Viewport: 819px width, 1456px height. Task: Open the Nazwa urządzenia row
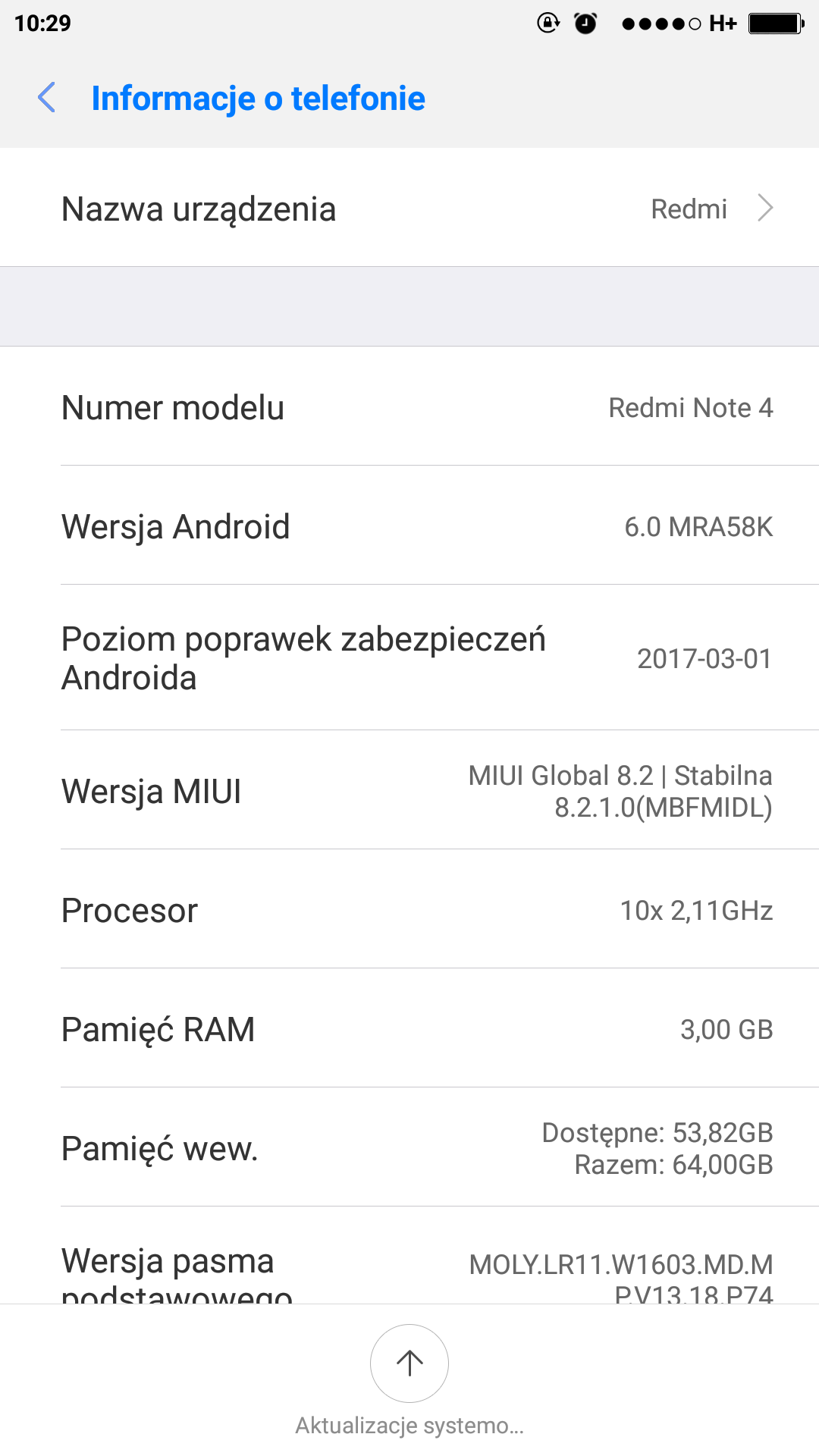click(409, 209)
